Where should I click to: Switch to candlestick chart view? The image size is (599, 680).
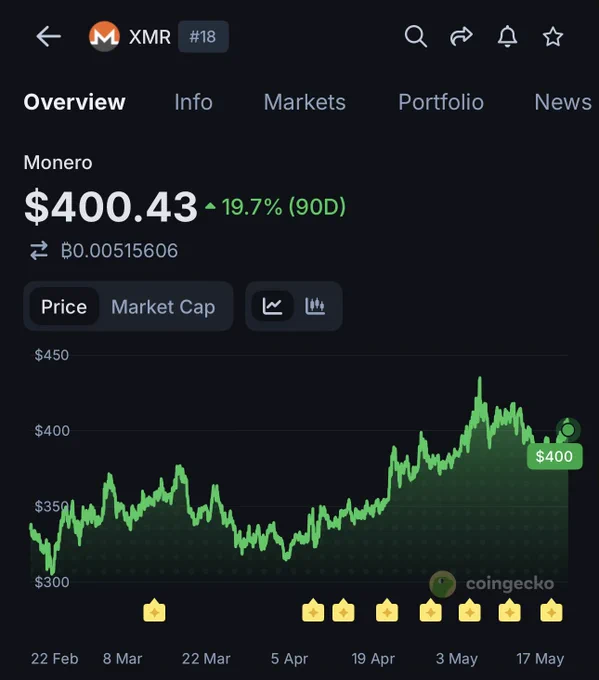(315, 306)
